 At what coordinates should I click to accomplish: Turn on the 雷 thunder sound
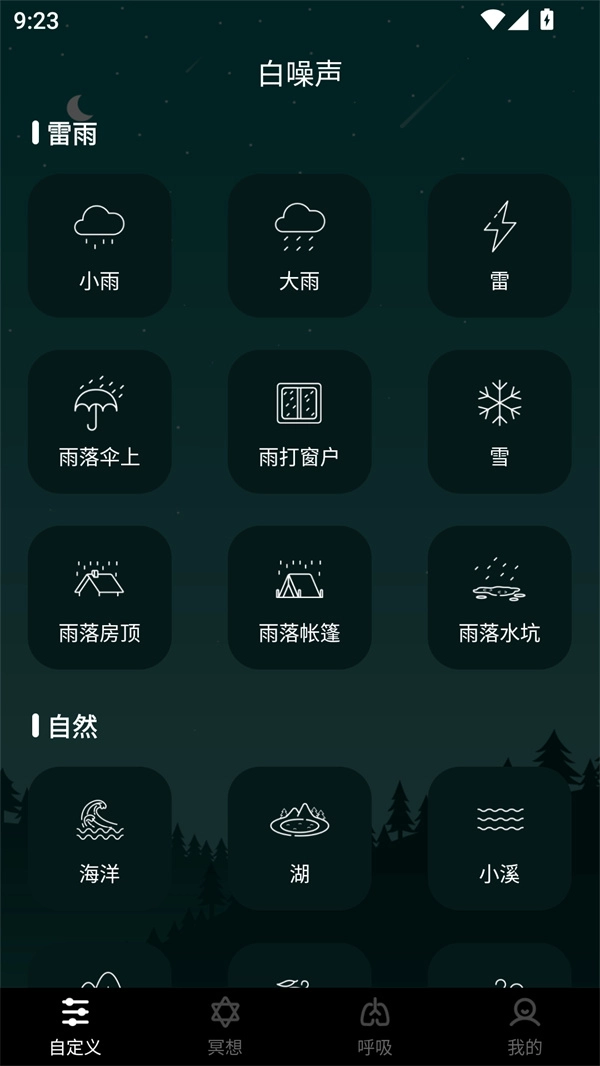pyautogui.click(x=499, y=246)
